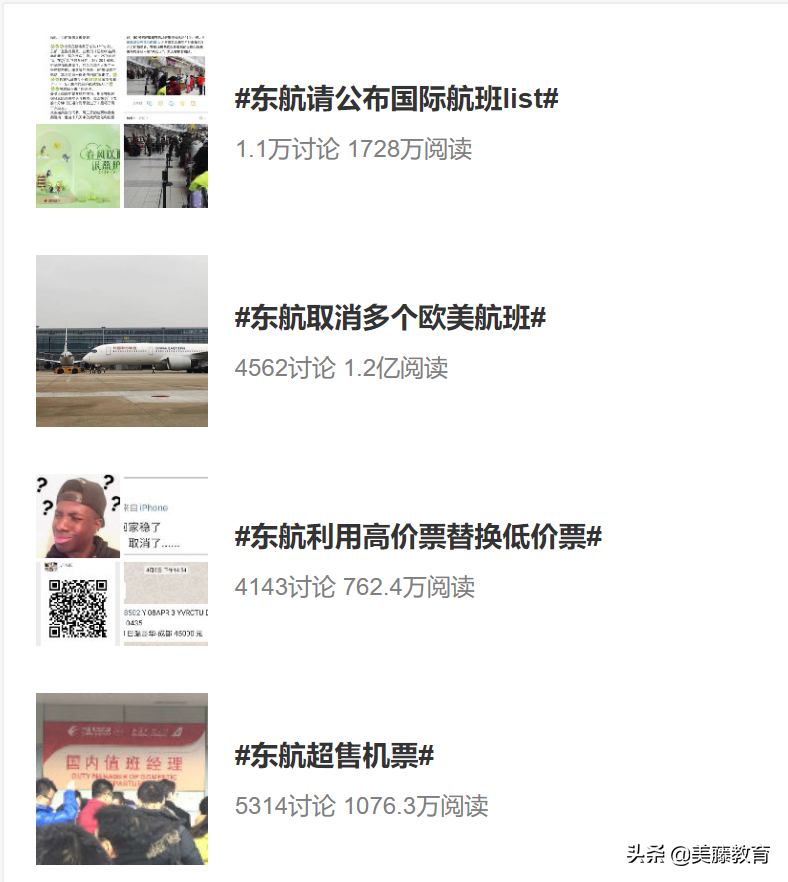View the topic #东航利用高价票替换低价票#
This screenshot has height=882, width=788.
[418, 538]
